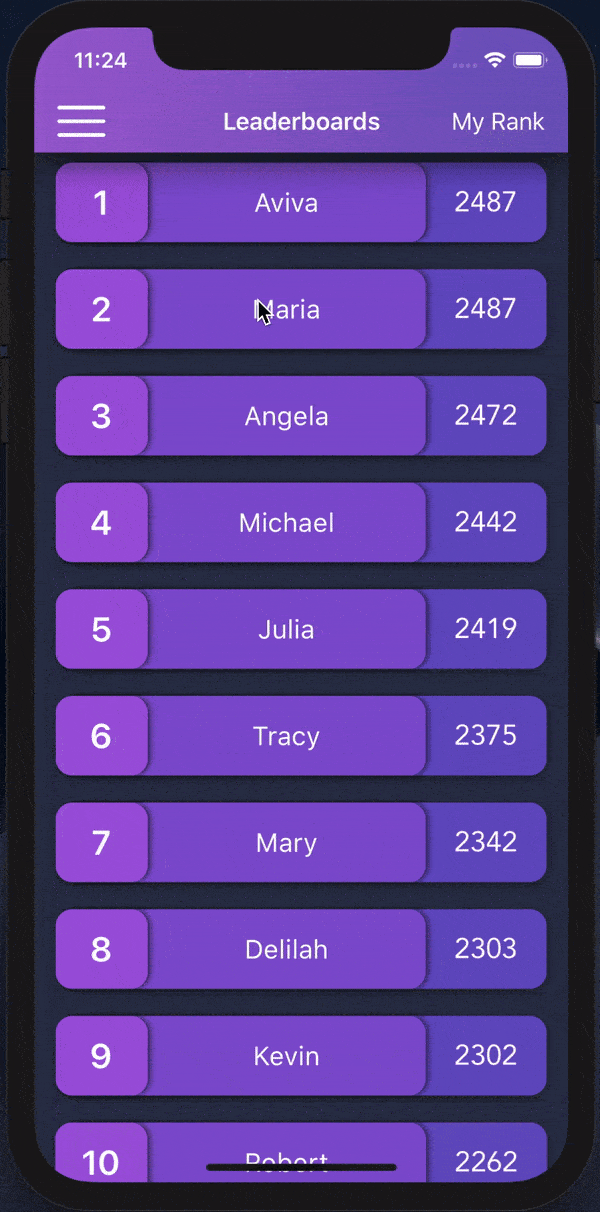The image size is (600, 1212).
Task: Open Angela's leaderboard entry
Action: (287, 416)
